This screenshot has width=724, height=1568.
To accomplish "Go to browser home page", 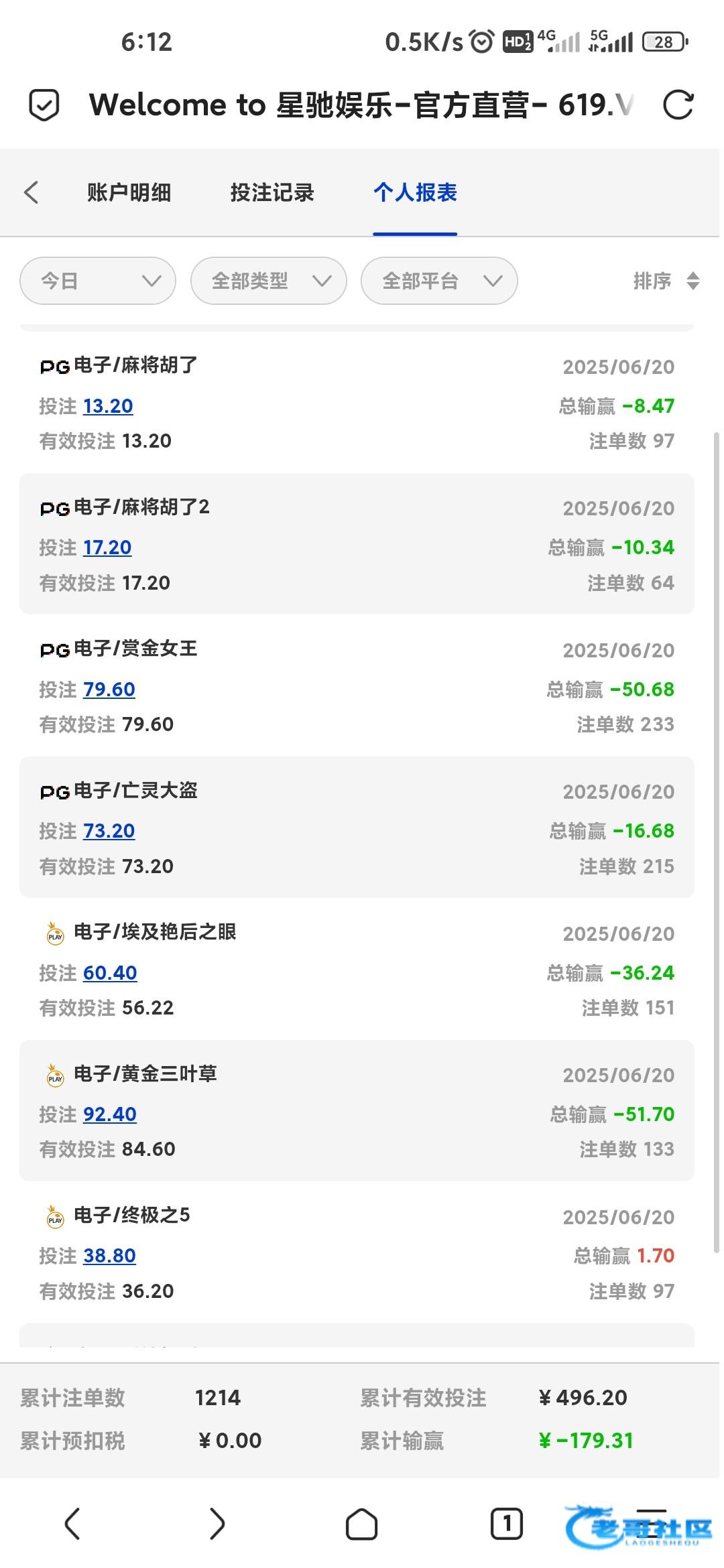I will (x=361, y=1524).
